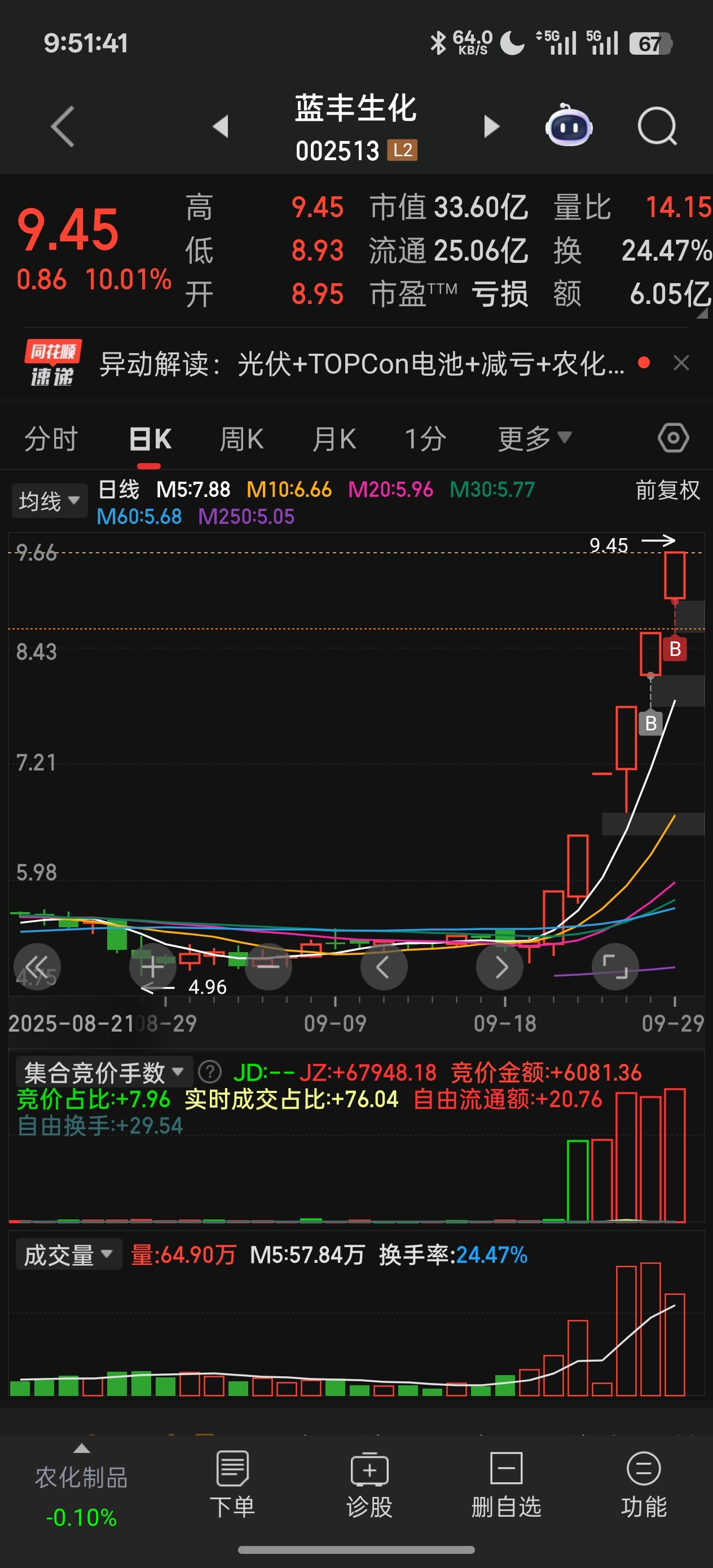The width and height of the screenshot is (713, 1568).
Task: Select the 月K tab
Action: (334, 439)
